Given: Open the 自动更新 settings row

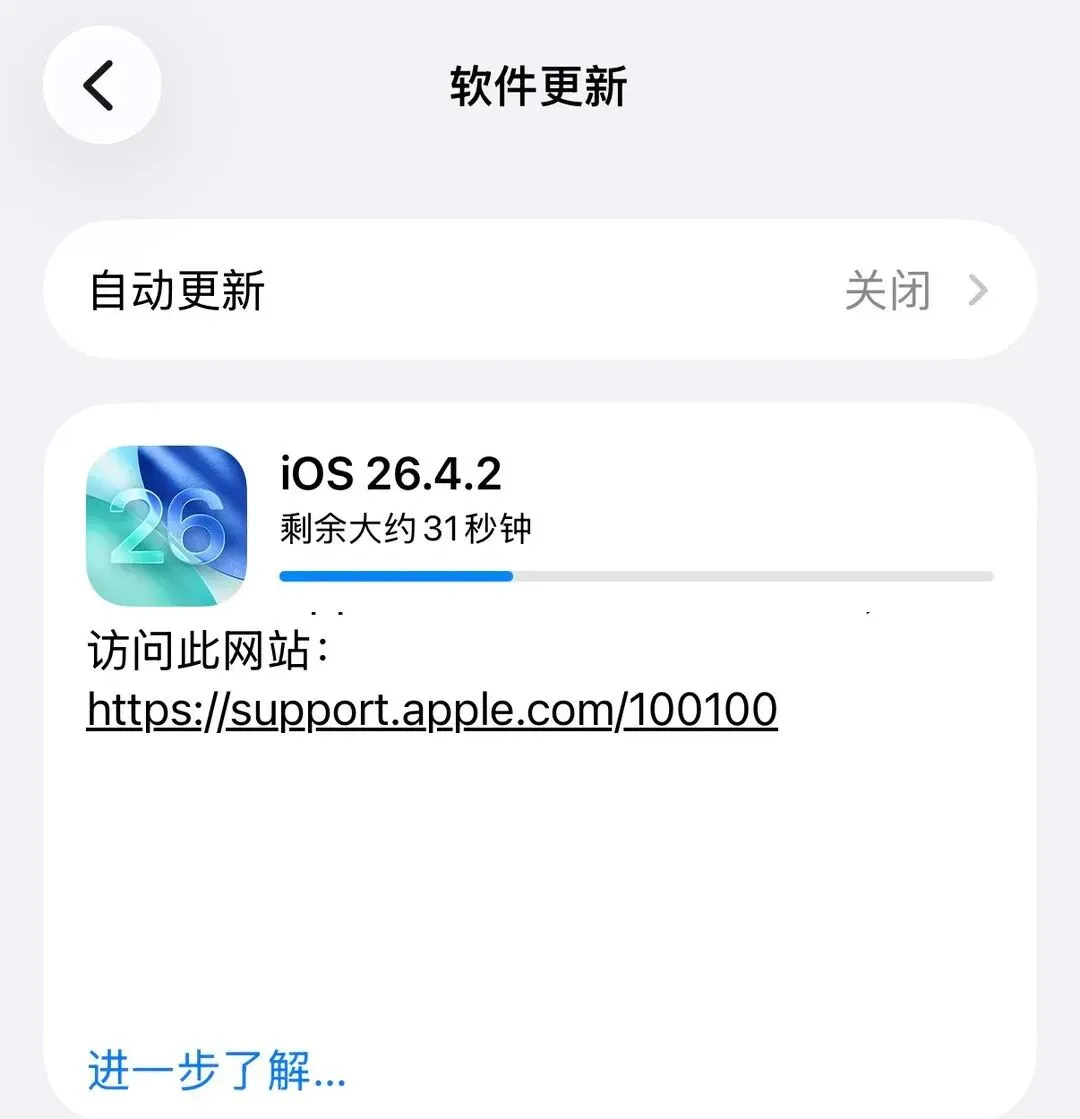Looking at the screenshot, I should click(540, 290).
